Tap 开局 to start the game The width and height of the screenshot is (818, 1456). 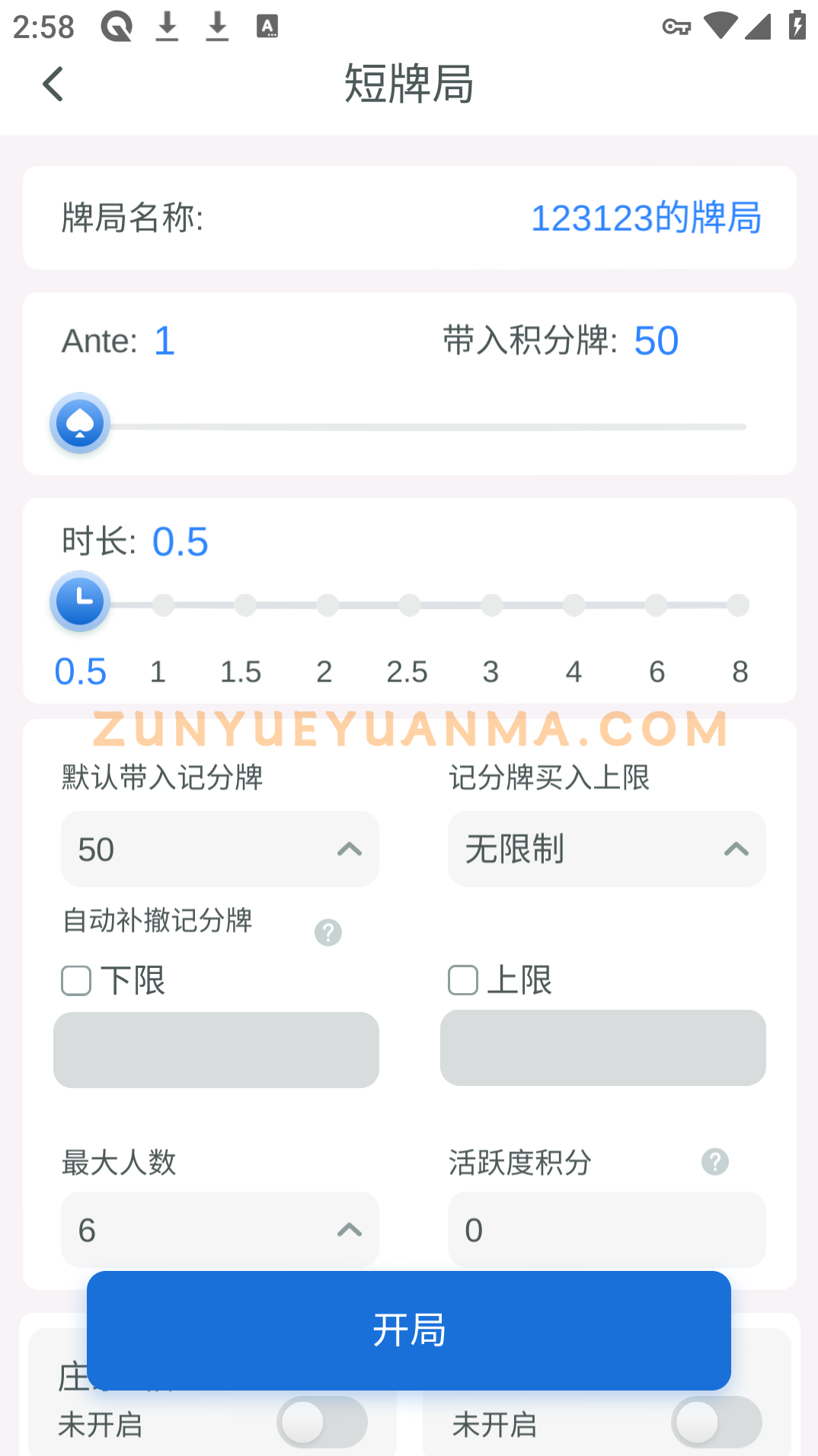409,1330
